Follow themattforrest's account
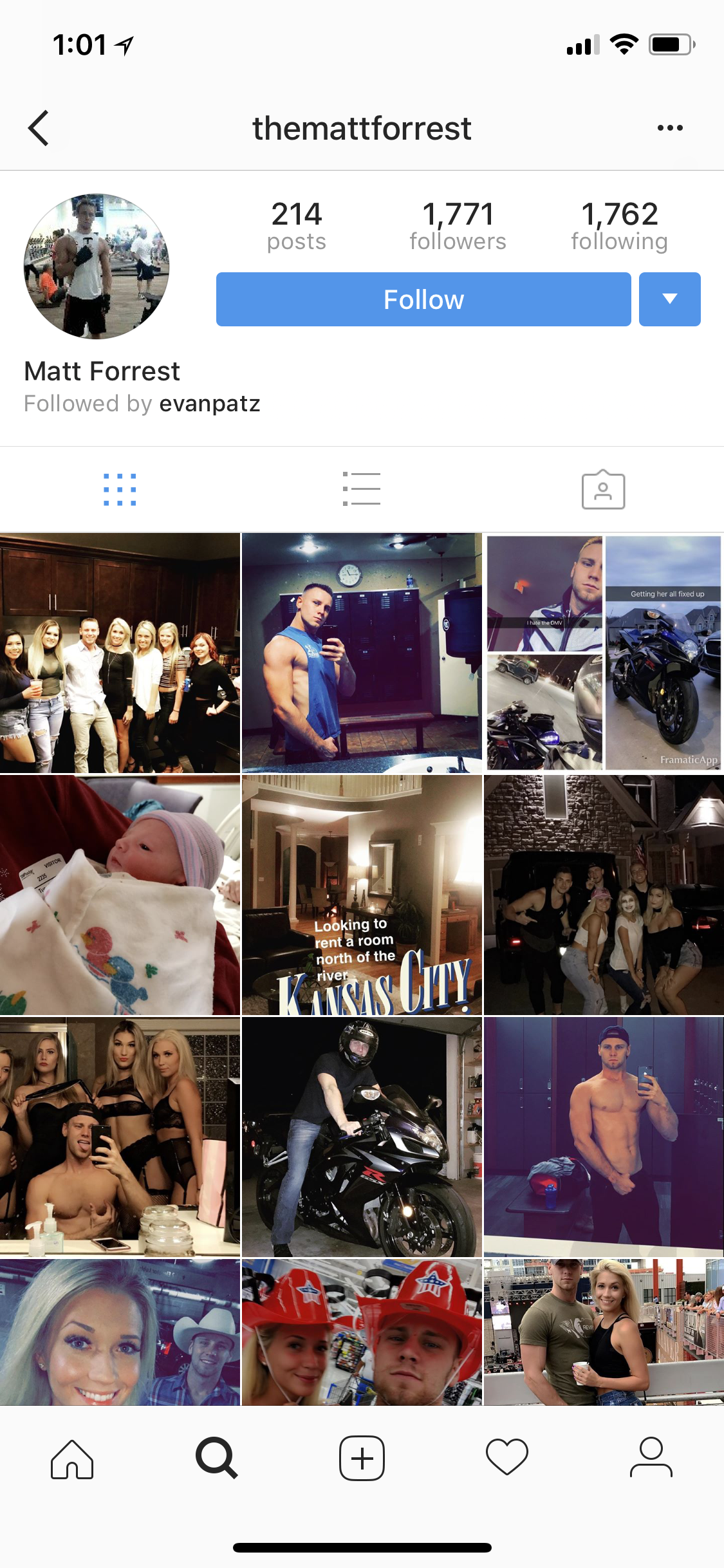724x1568 pixels. (x=423, y=299)
